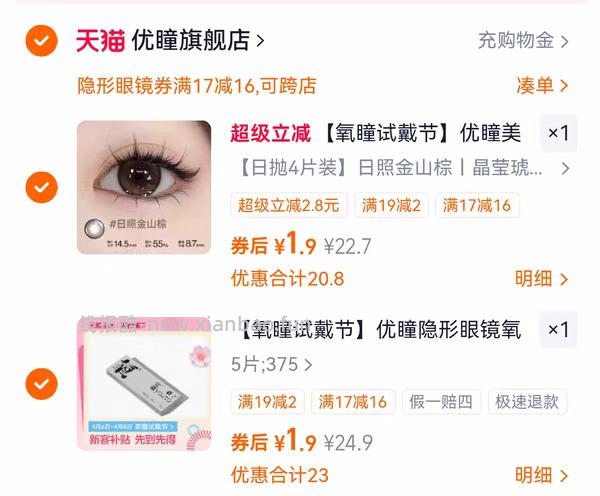Change quantity of 优瞳隐形眼镜氧 item

[557, 330]
